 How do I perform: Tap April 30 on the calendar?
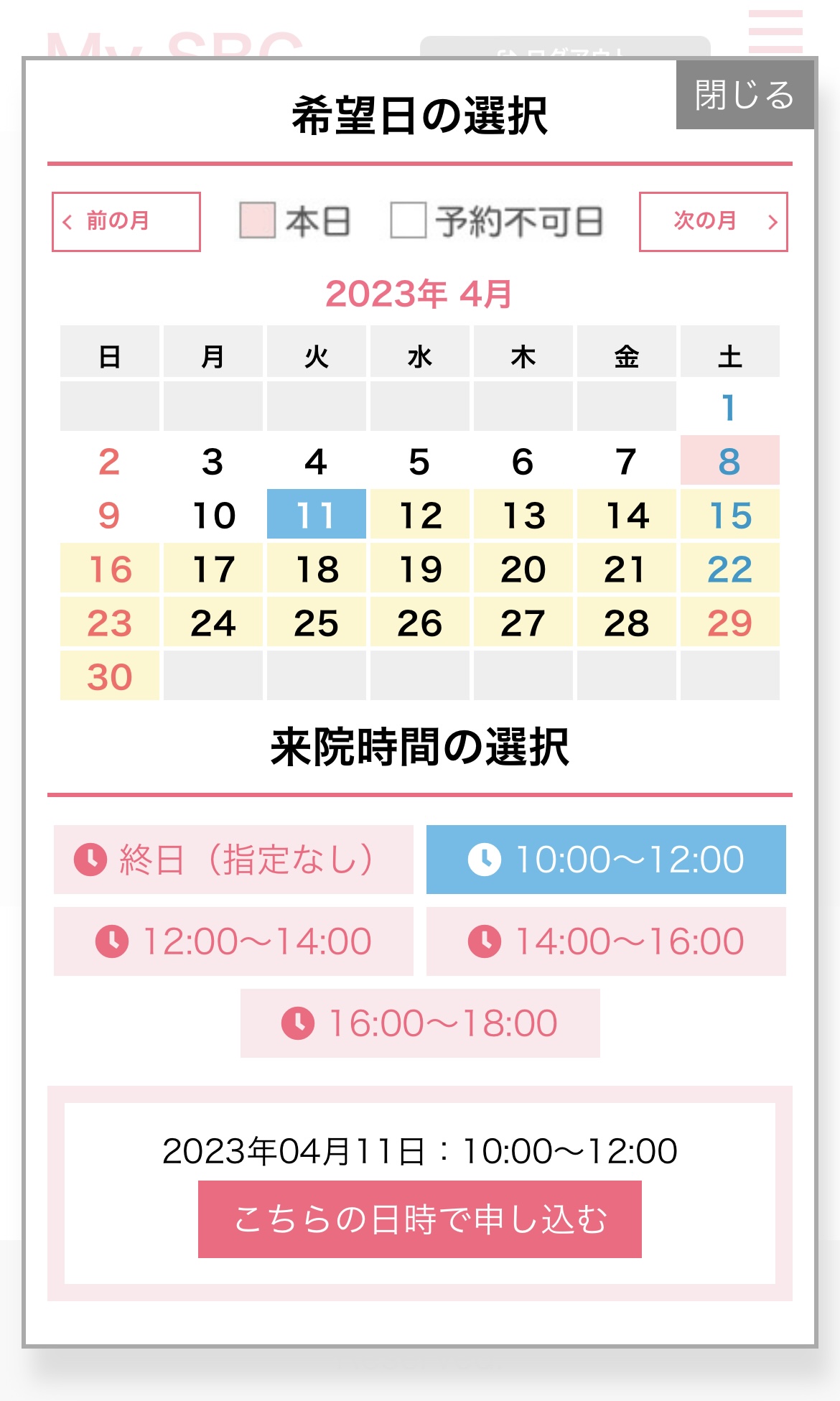coord(110,676)
